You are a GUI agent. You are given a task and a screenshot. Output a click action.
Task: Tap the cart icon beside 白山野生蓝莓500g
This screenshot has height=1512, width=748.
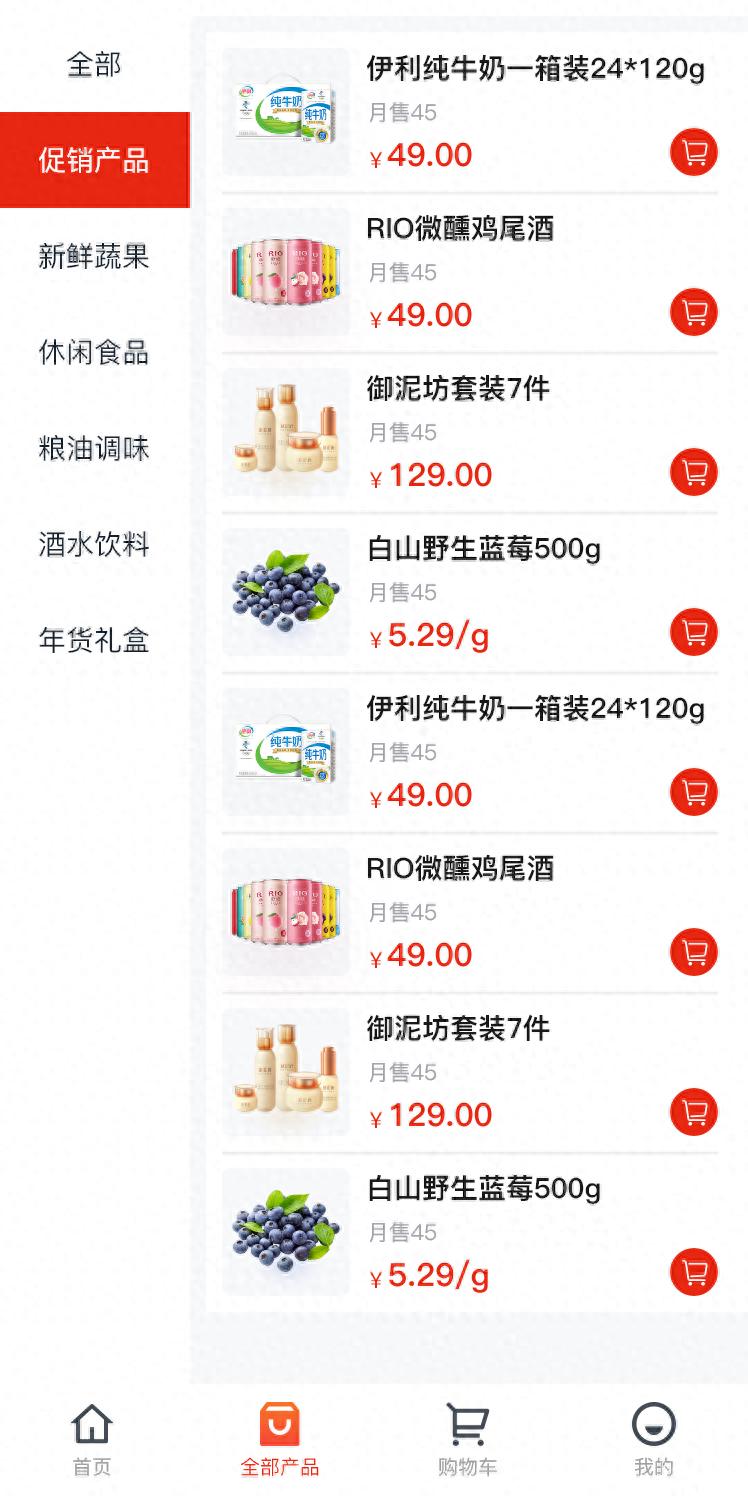[693, 631]
